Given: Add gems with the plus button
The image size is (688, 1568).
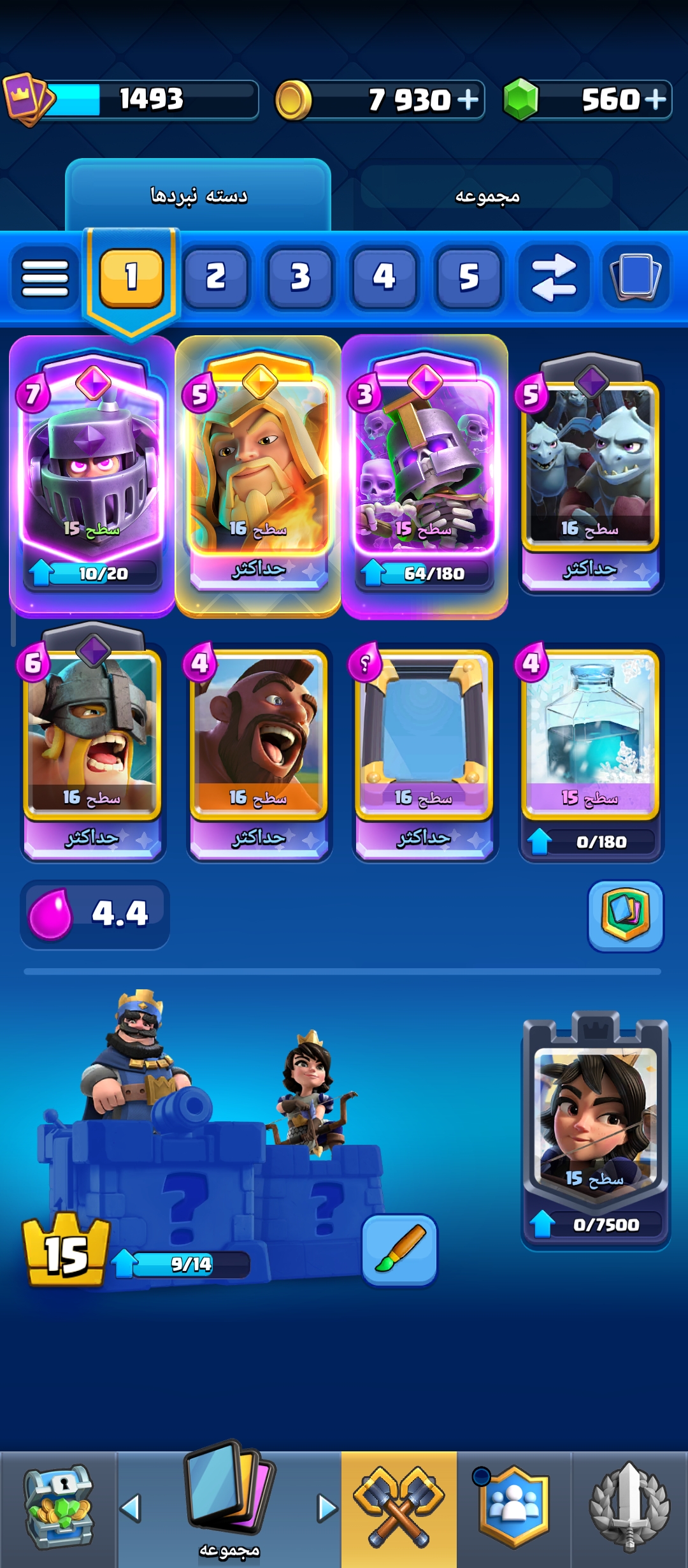Looking at the screenshot, I should (654, 99).
